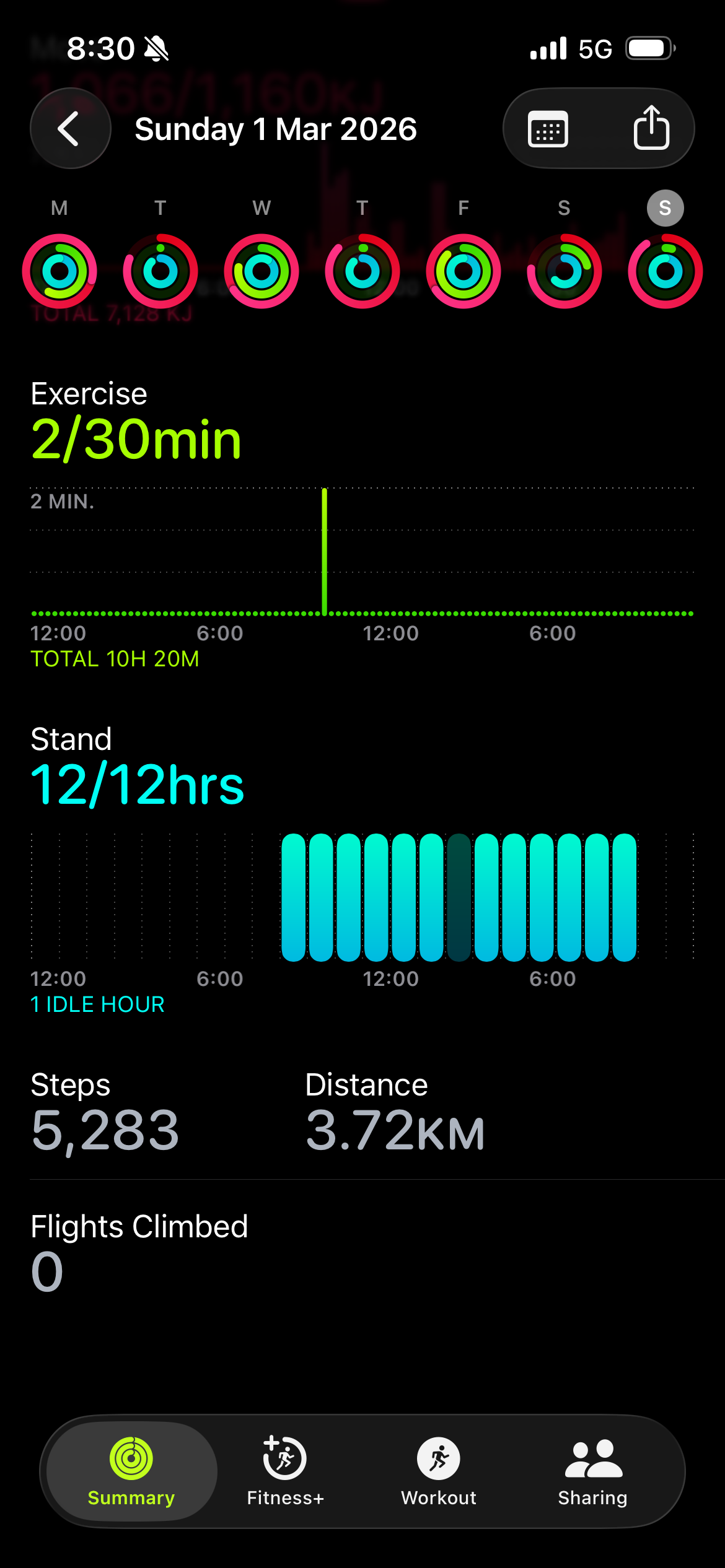Select Friday's activity rings

pos(464,271)
